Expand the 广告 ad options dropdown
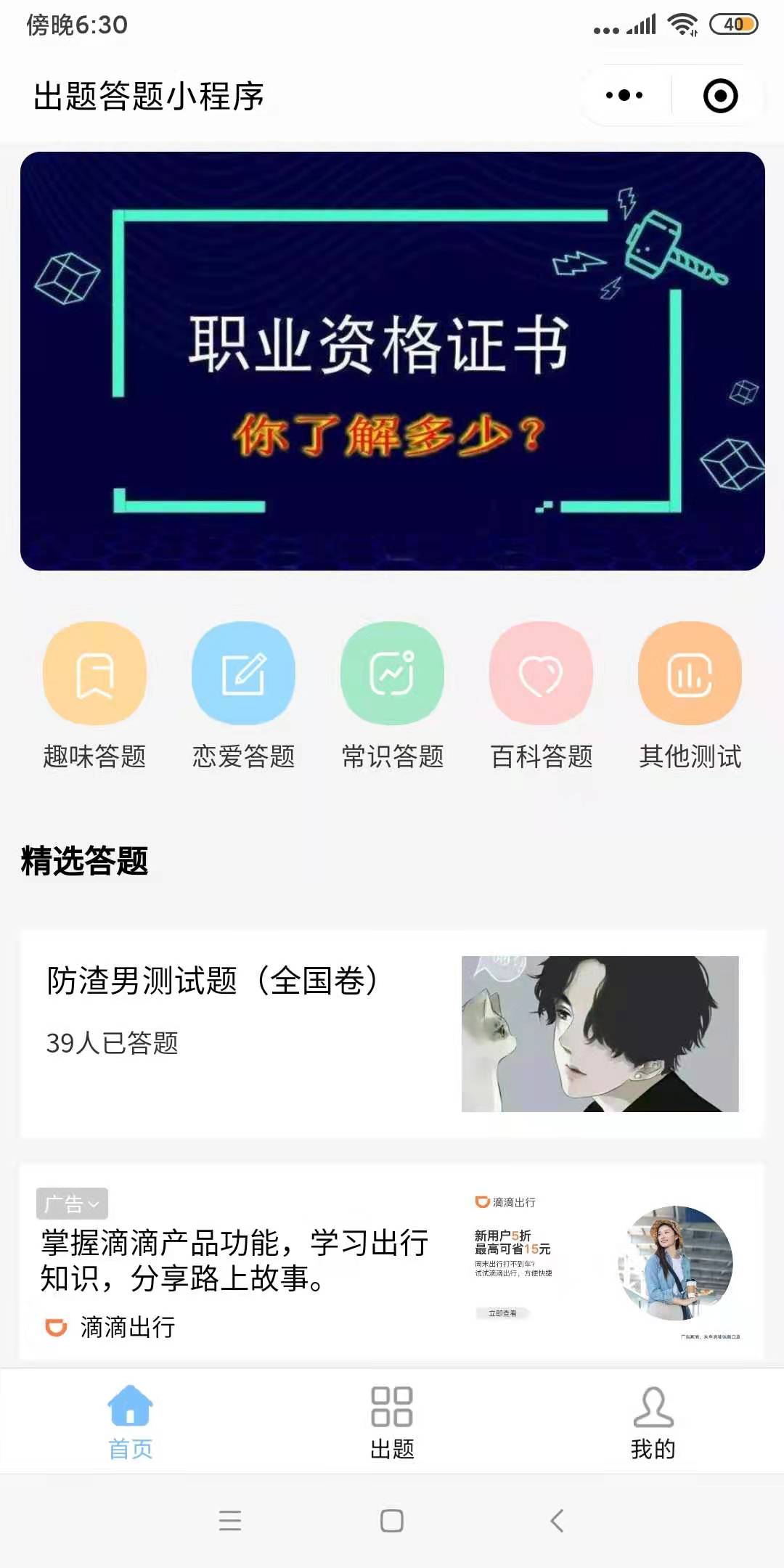Screen dimensions: 784x1568 click(72, 1204)
